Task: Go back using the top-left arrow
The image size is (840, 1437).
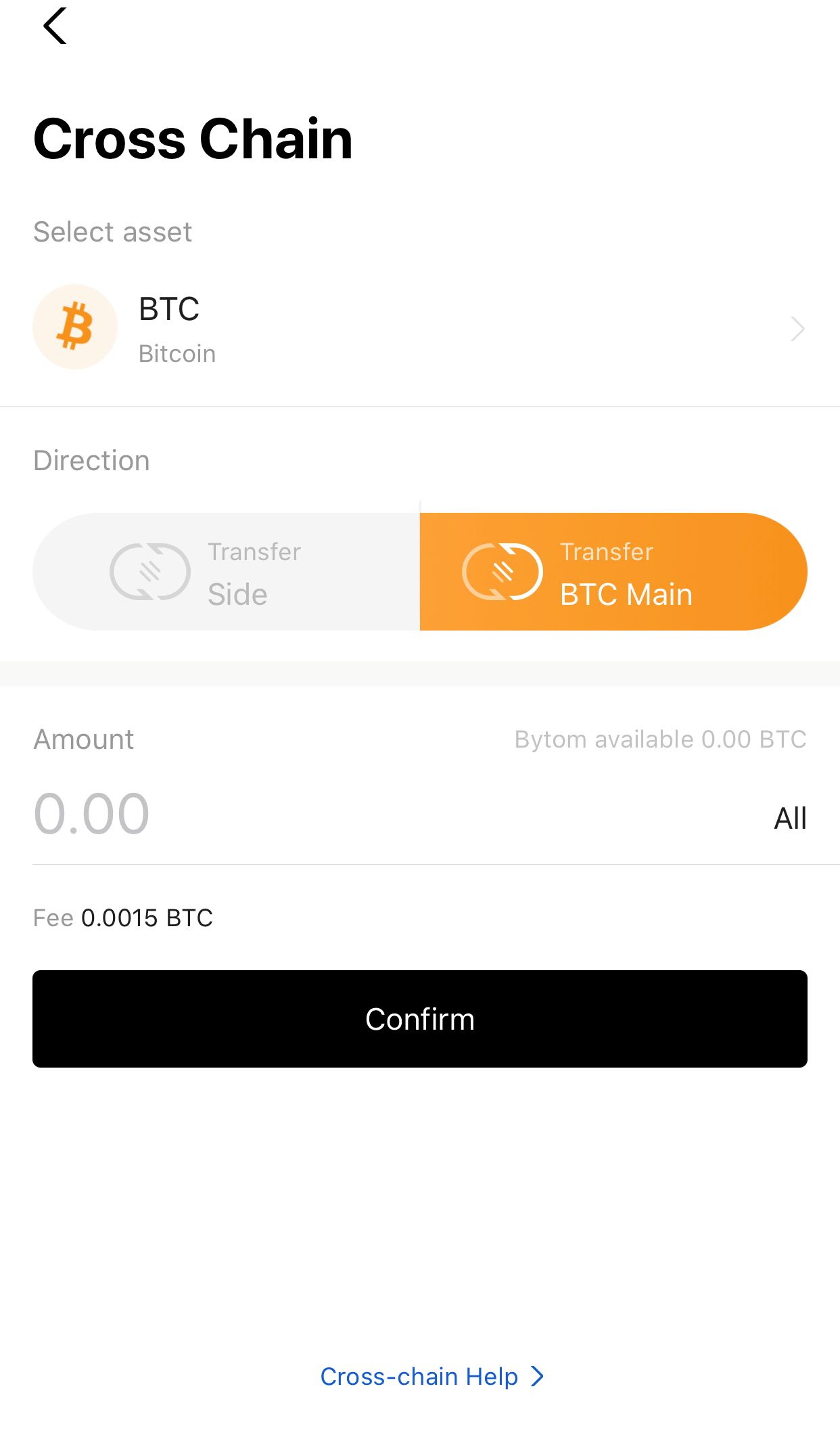Action: click(55, 26)
